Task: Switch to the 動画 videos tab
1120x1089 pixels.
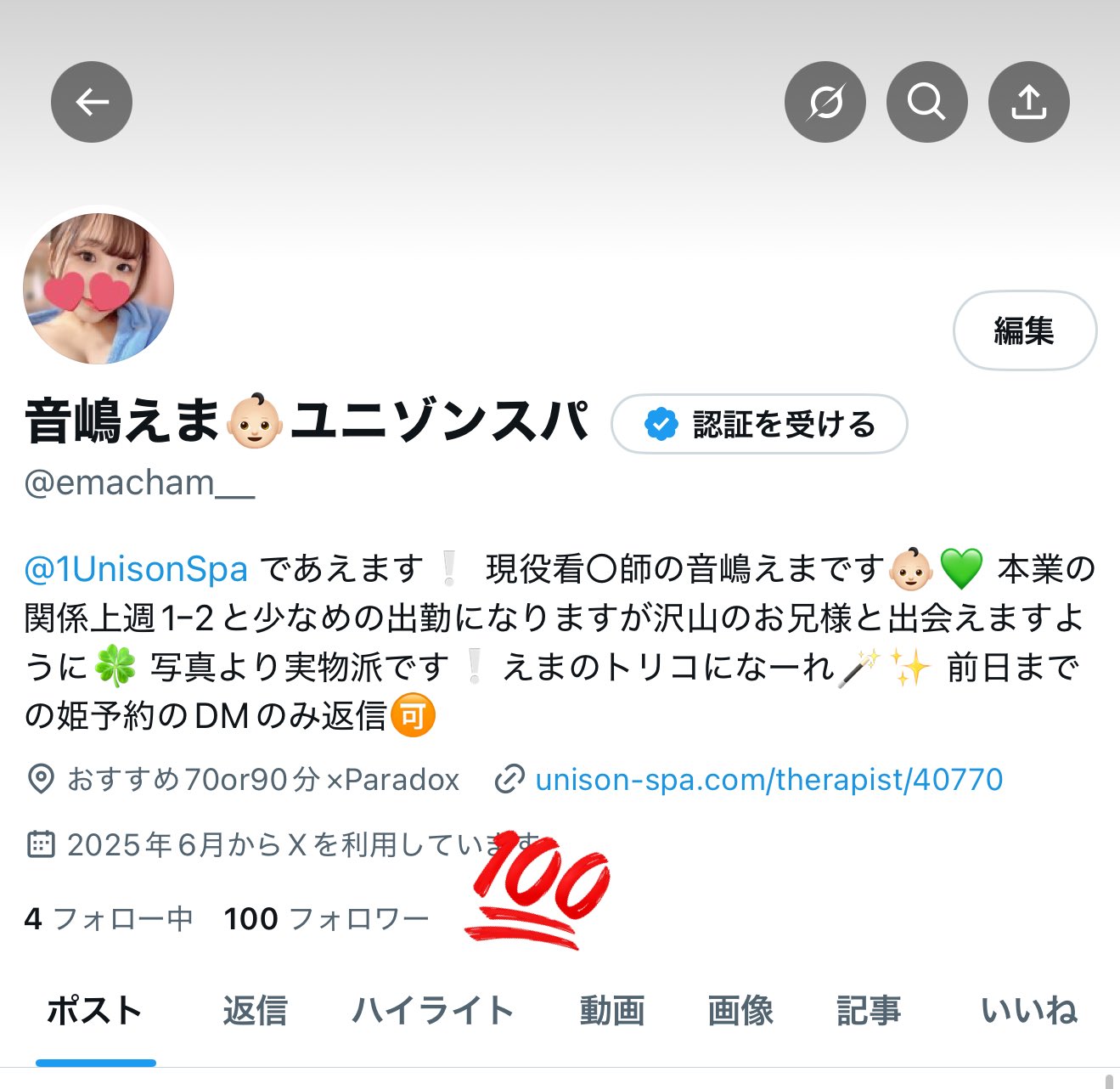Action: pyautogui.click(x=611, y=1011)
